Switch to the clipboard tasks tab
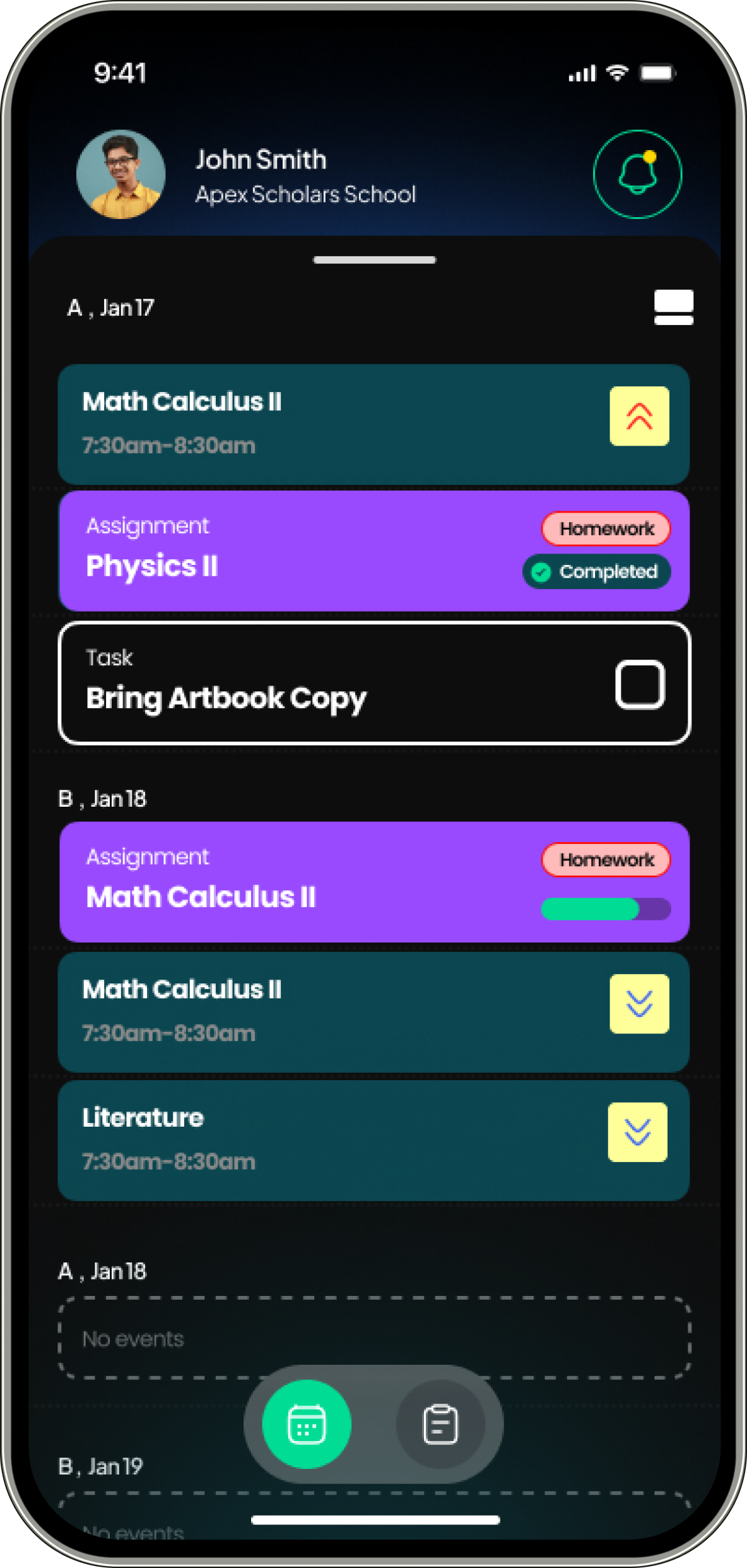The width and height of the screenshot is (747, 1568). coord(440,1424)
